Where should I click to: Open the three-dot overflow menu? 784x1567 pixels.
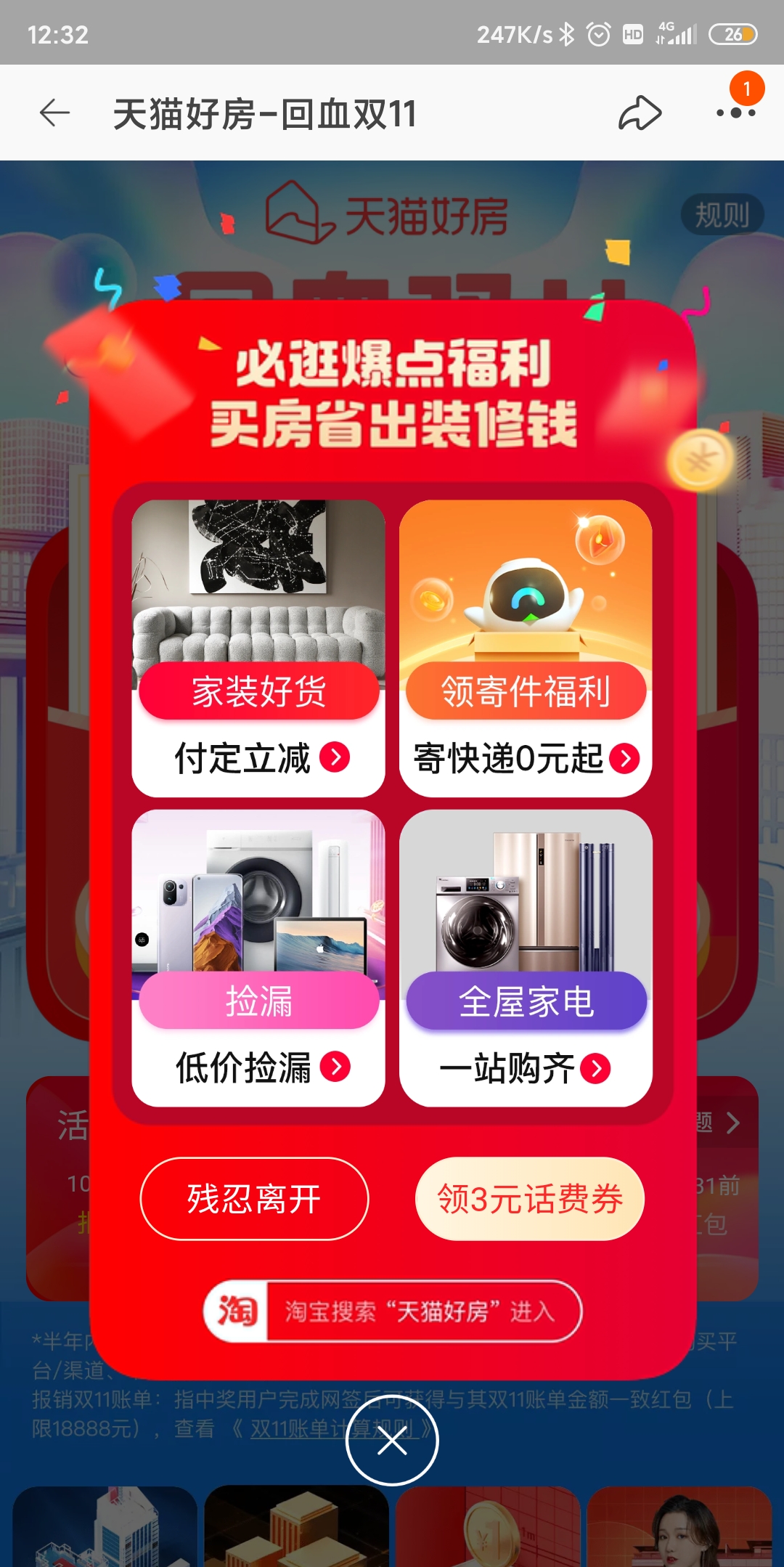(735, 113)
